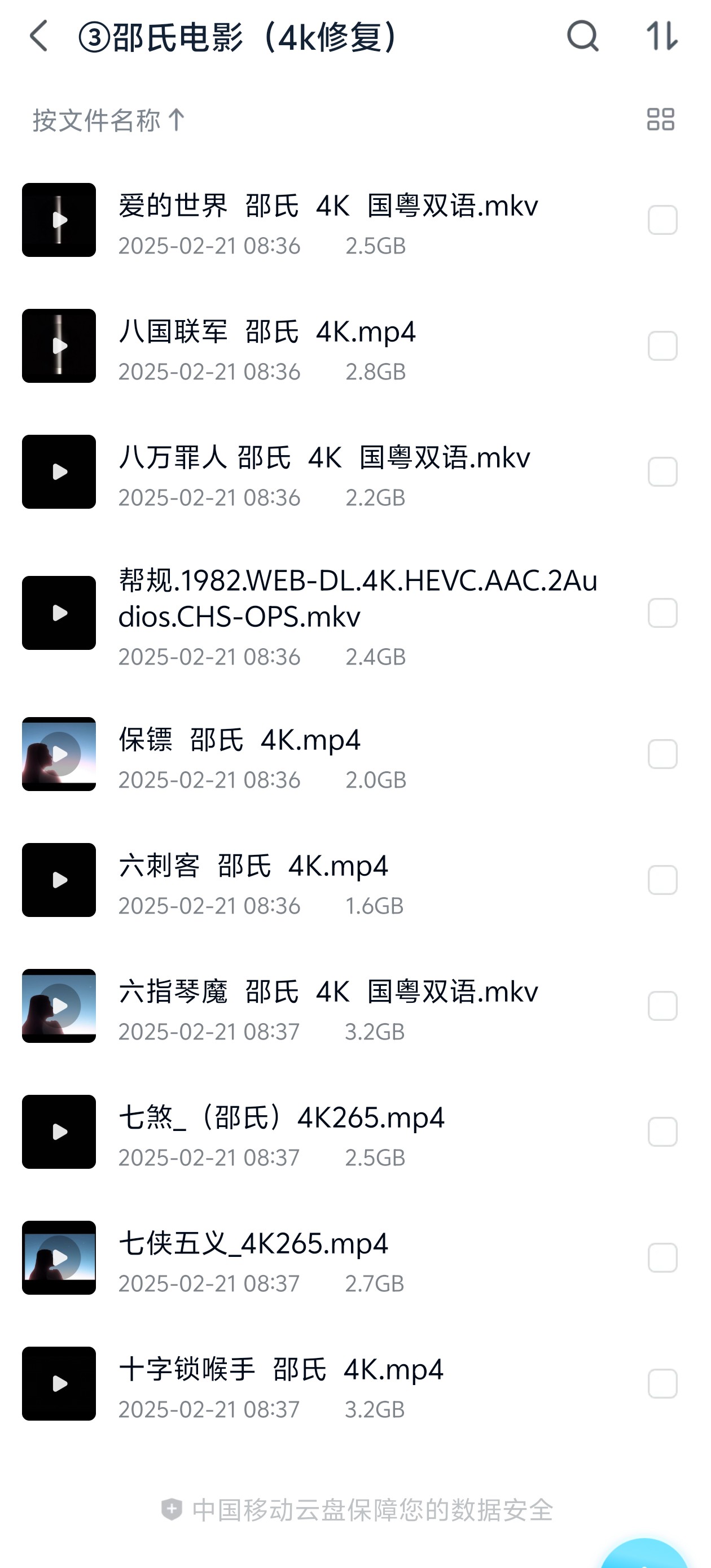The height and width of the screenshot is (1568, 711).
Task: Select checkbox for 八国联军 邵氏 4K.mp4
Action: pos(662,346)
